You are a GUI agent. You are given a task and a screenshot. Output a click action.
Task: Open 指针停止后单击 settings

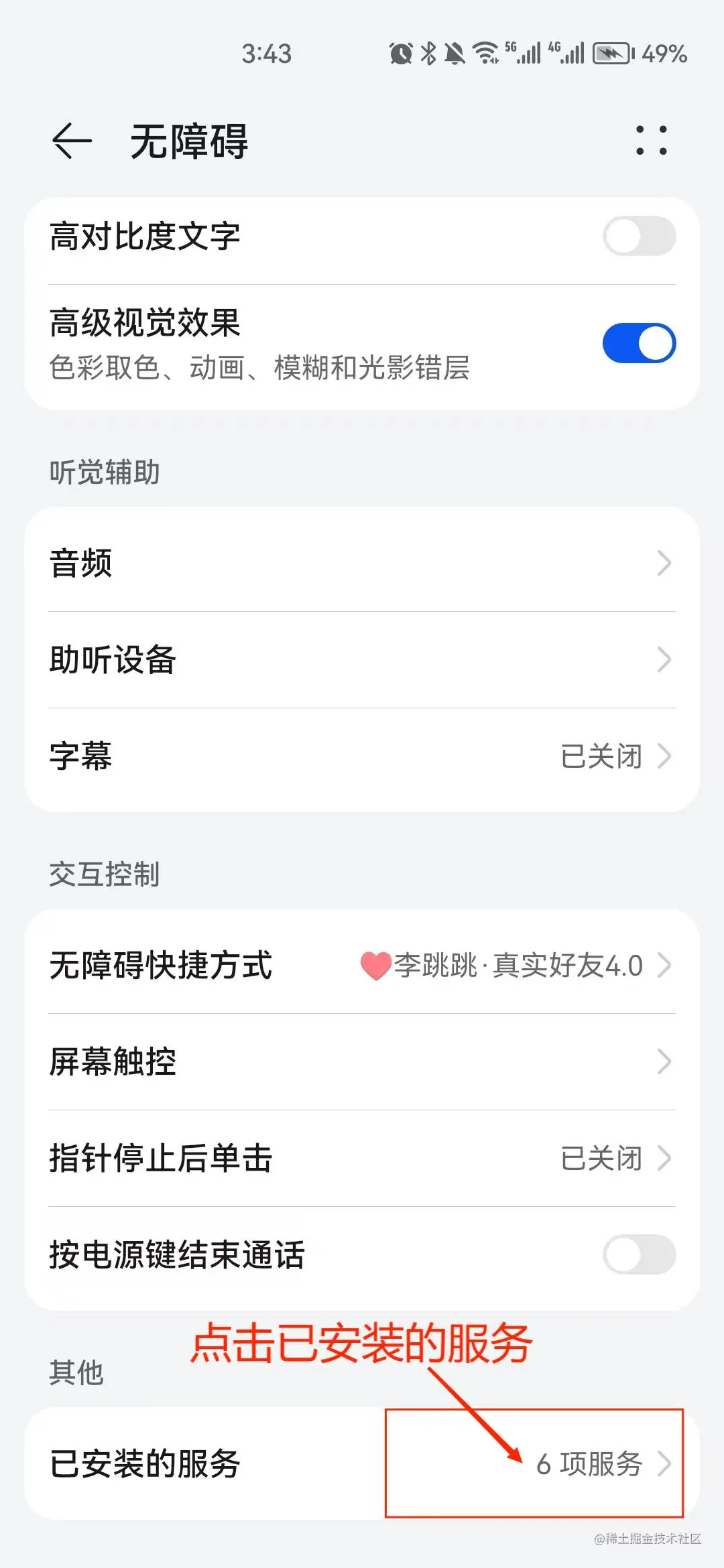coord(362,1158)
